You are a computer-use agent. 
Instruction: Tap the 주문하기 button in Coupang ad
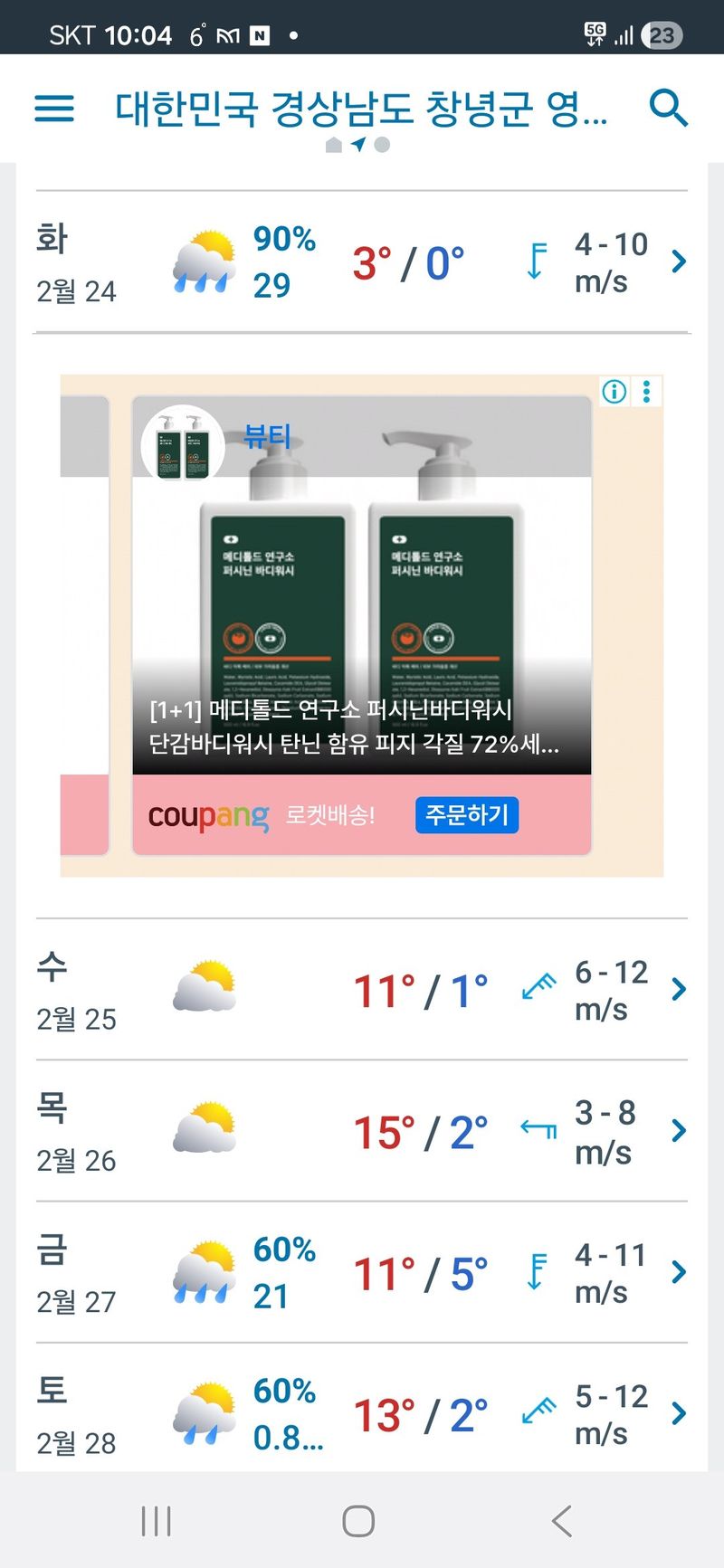(x=467, y=815)
